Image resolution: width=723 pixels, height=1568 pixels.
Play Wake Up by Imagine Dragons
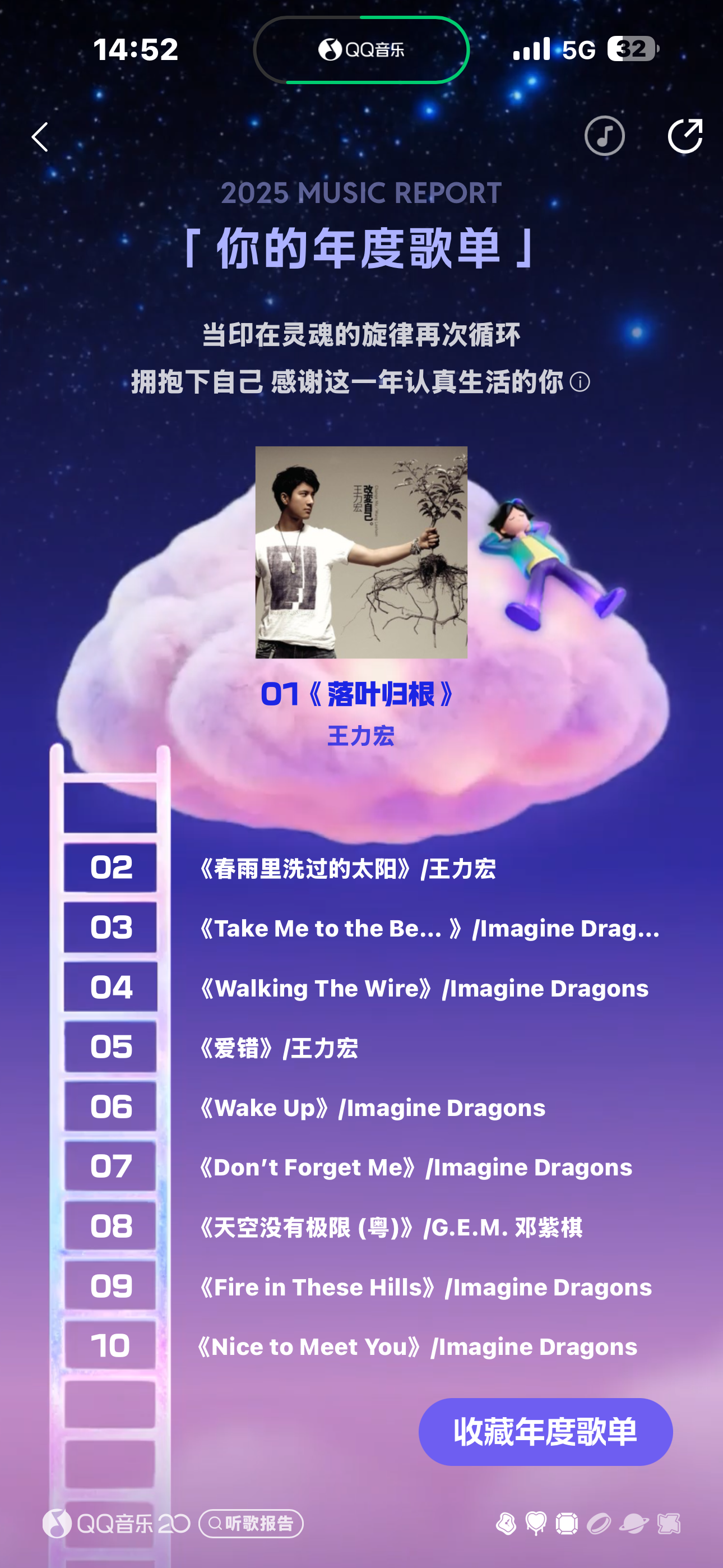coord(371,1107)
